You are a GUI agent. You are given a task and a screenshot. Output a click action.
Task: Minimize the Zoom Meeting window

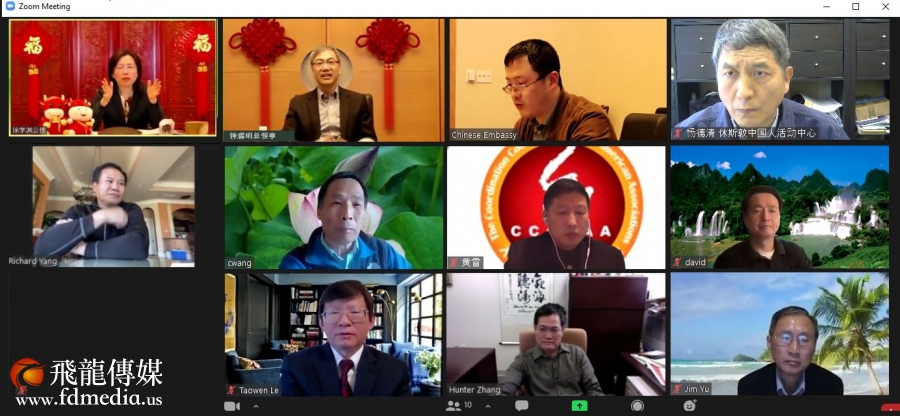(827, 6)
